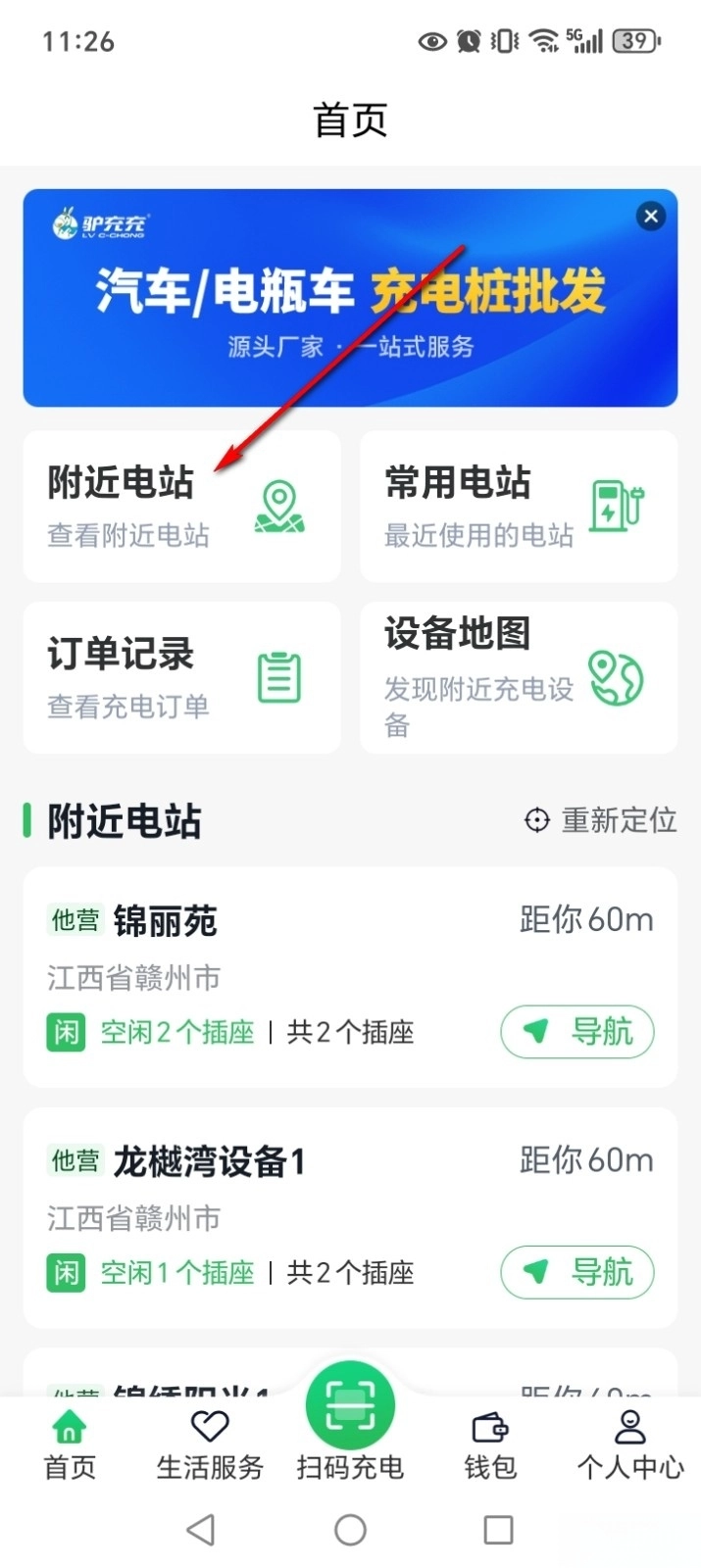This screenshot has height=1568, width=701.
Task: Navigate to 锦丽苑 station
Action: tap(576, 1031)
